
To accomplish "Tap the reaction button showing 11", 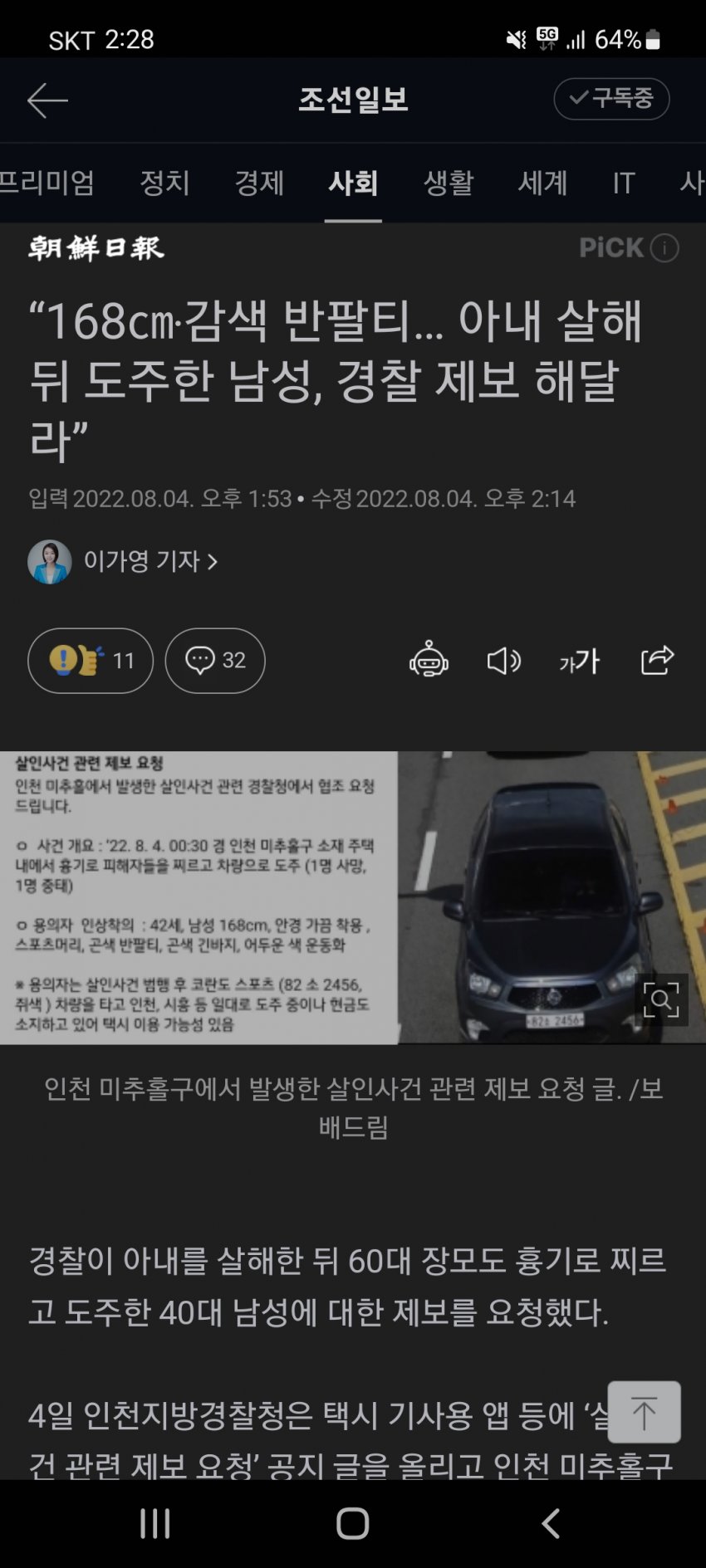I will pos(91,661).
